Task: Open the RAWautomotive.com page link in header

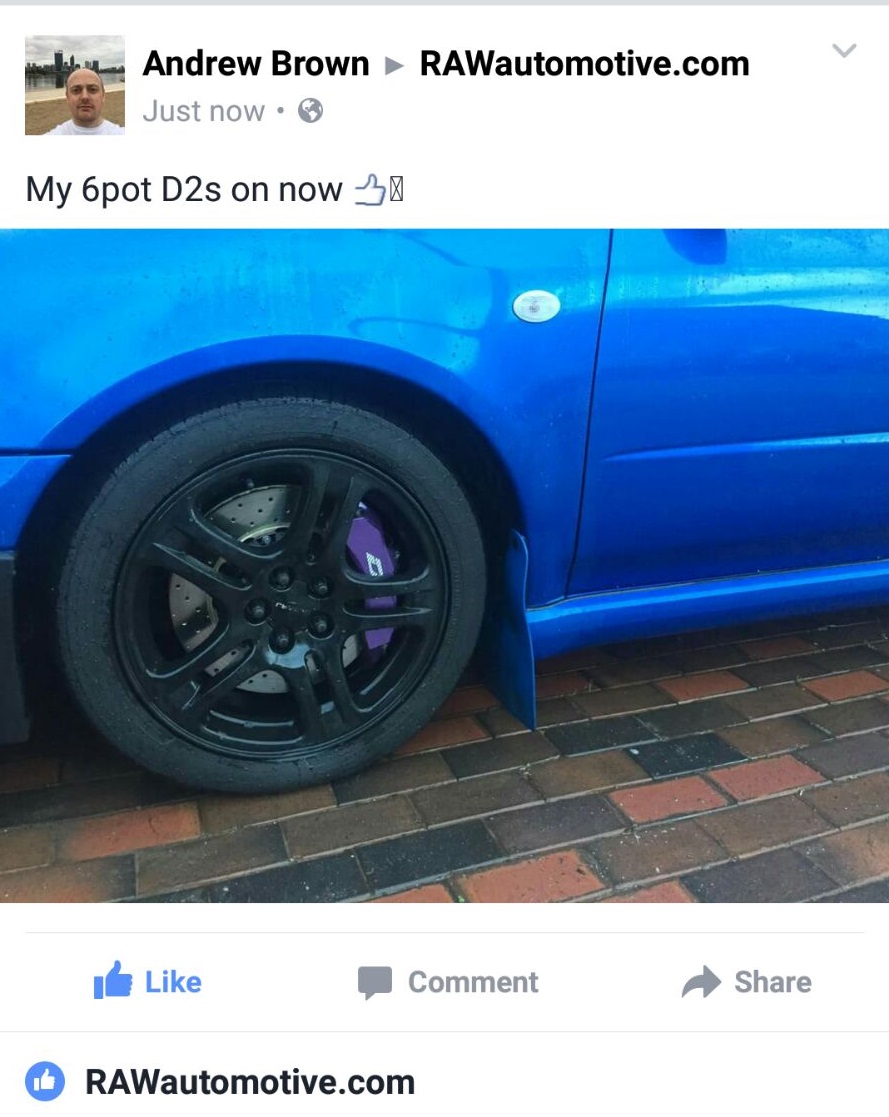Action: pos(584,64)
